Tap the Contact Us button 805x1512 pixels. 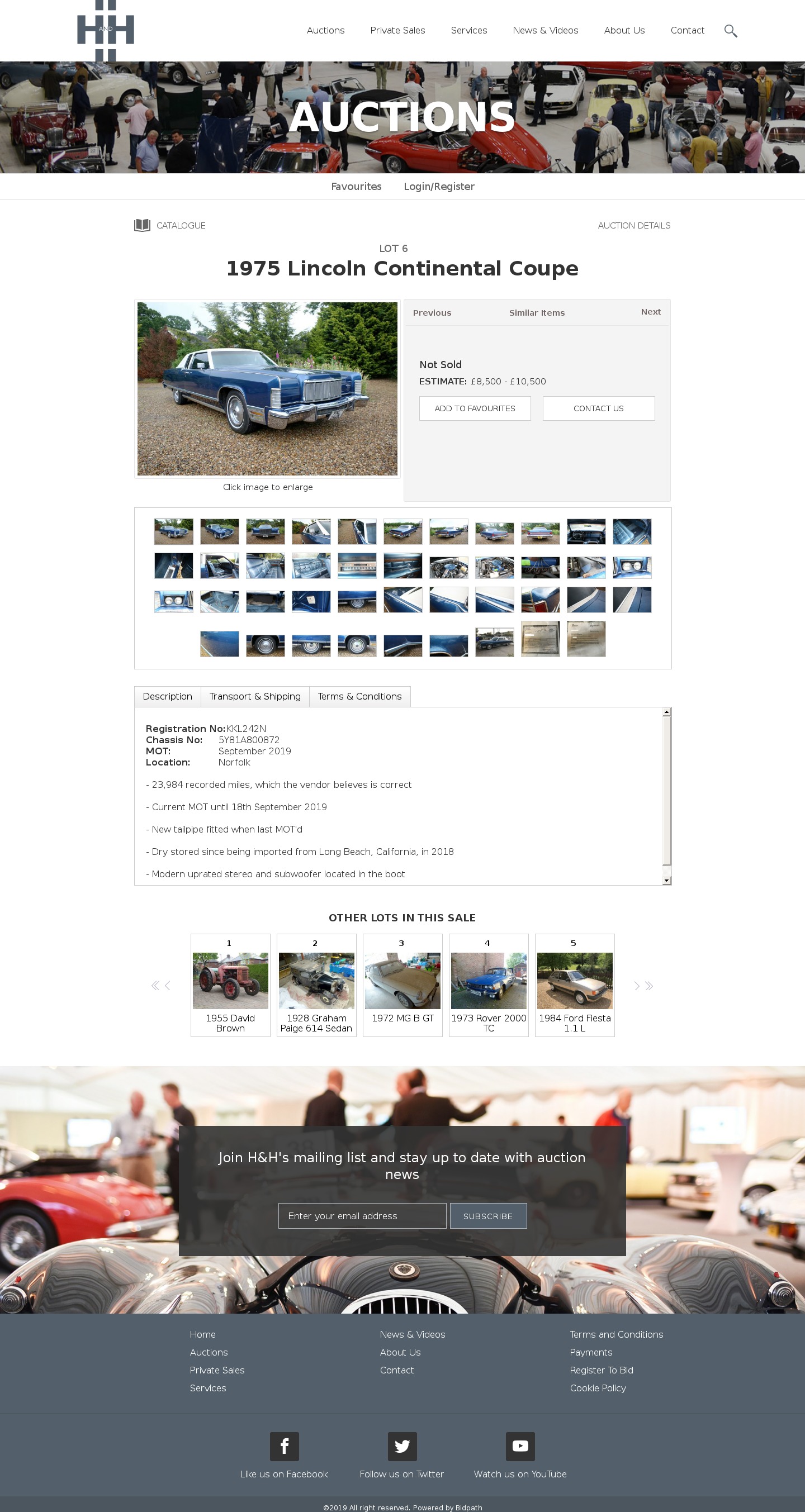coord(598,408)
